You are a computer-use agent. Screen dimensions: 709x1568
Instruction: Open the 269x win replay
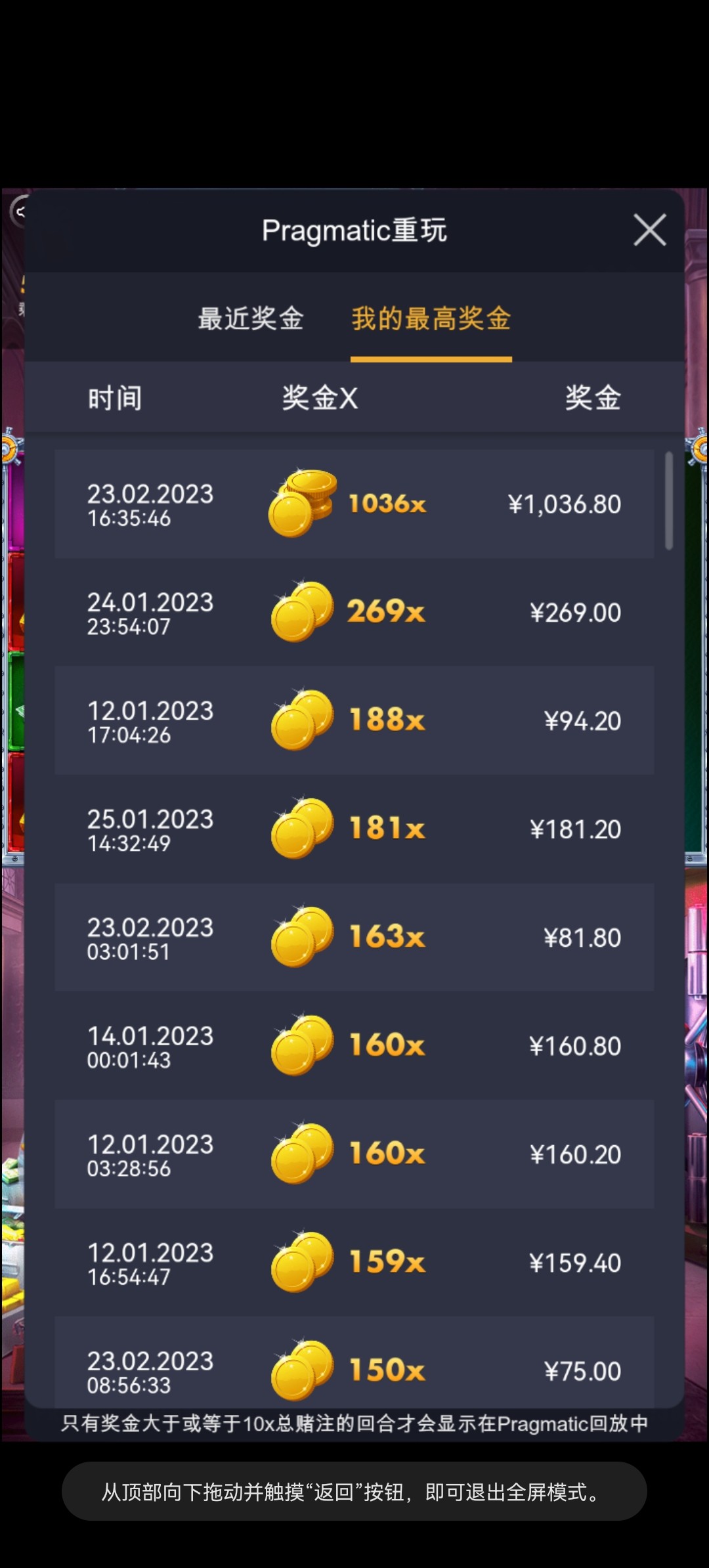tap(354, 613)
